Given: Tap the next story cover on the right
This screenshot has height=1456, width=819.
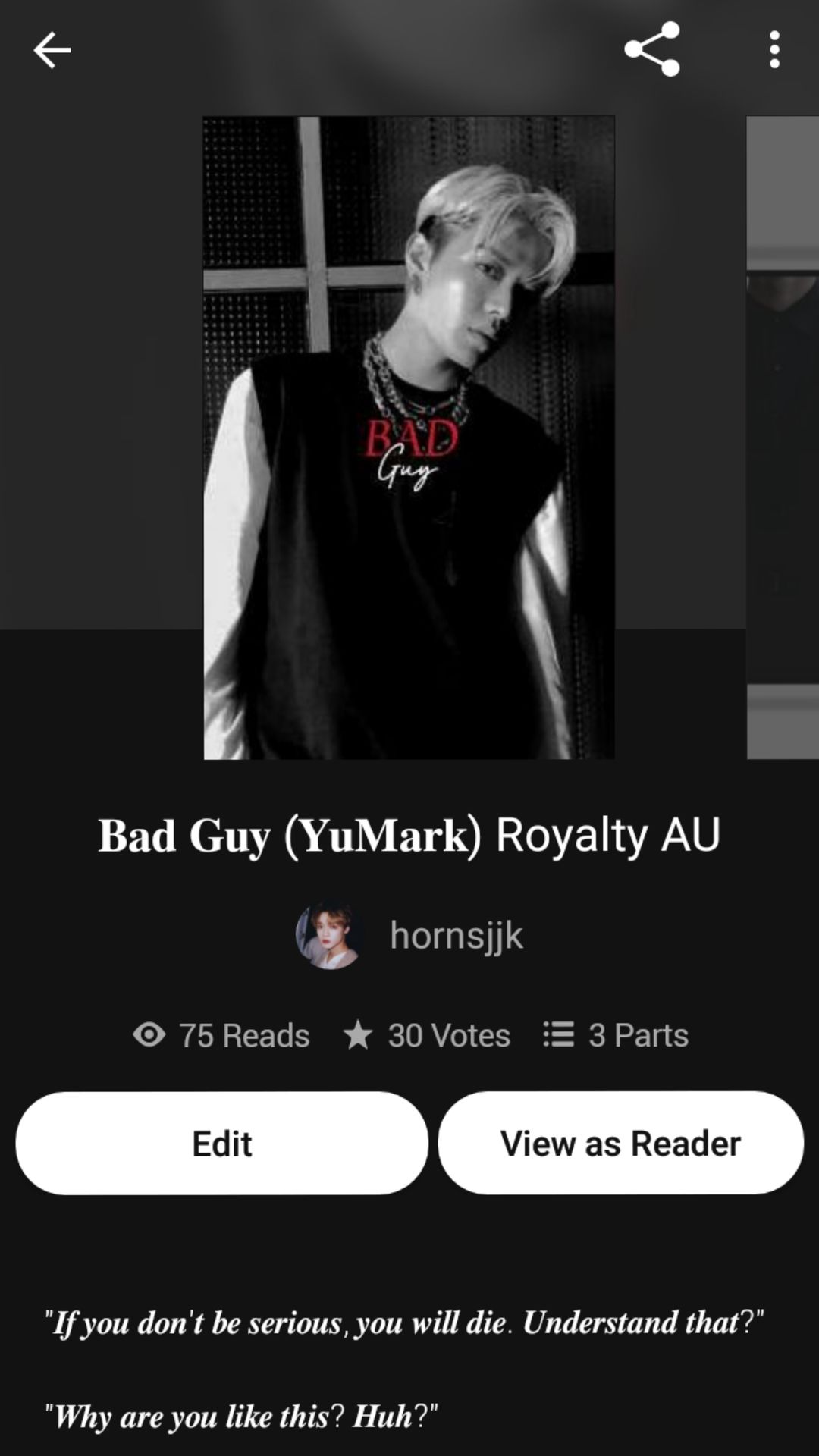Looking at the screenshot, I should click(x=784, y=438).
